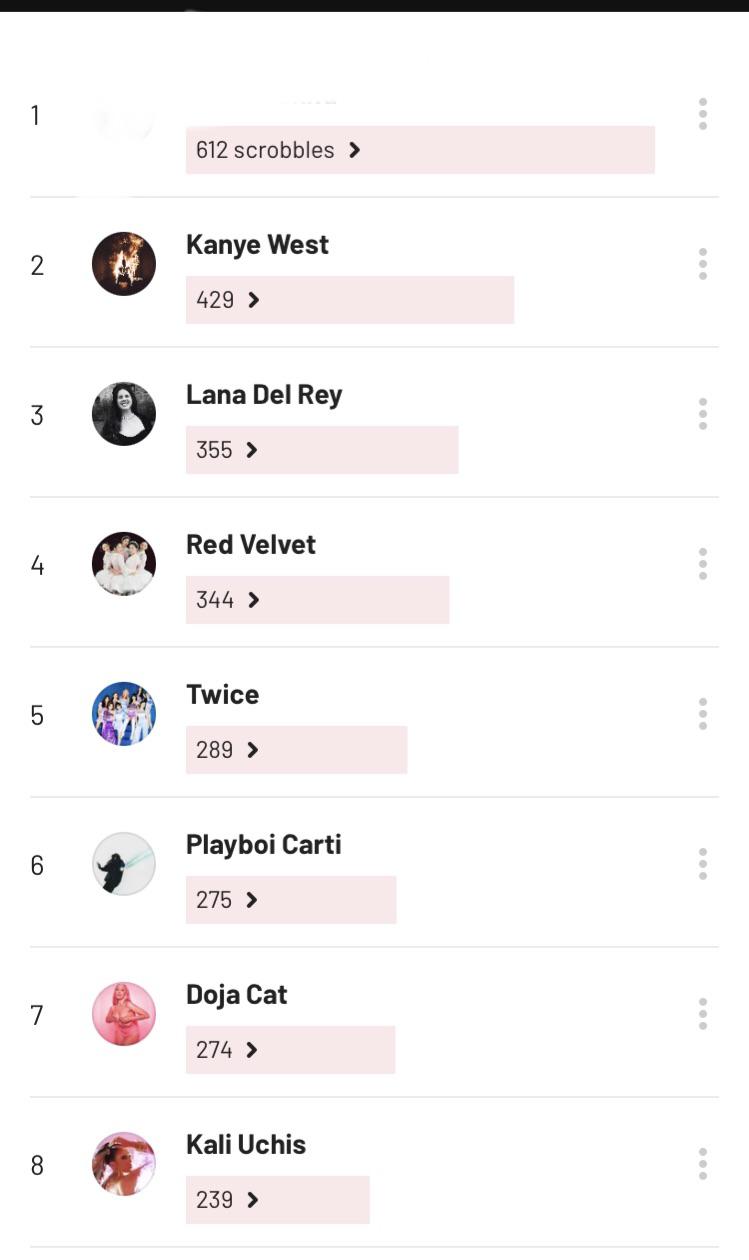This screenshot has height=1260, width=749.
Task: Click the 344 scrobble count bar for Red Velvet
Action: click(x=317, y=599)
